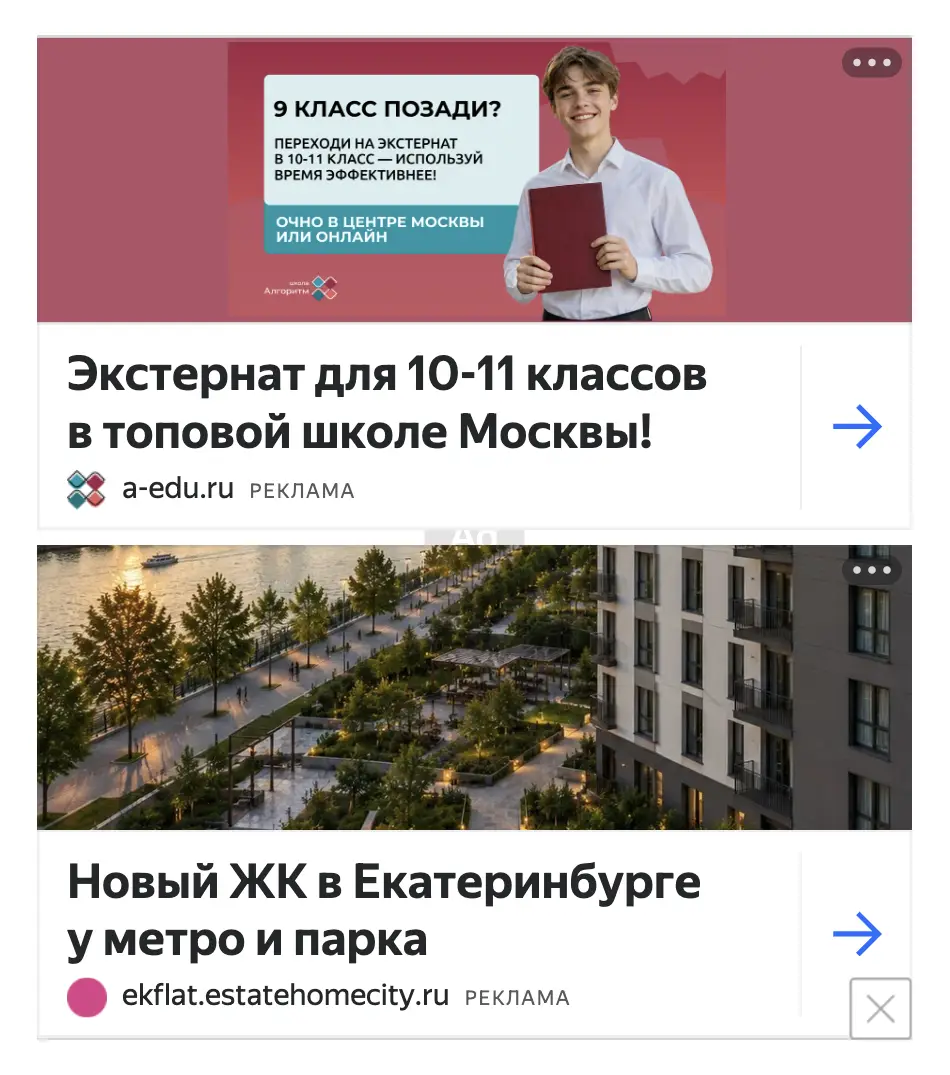Image resolution: width=950 pixels, height=1075 pixels.
Task: Open the Новый ЖК в Екатеринбурге photo
Action: (474, 688)
